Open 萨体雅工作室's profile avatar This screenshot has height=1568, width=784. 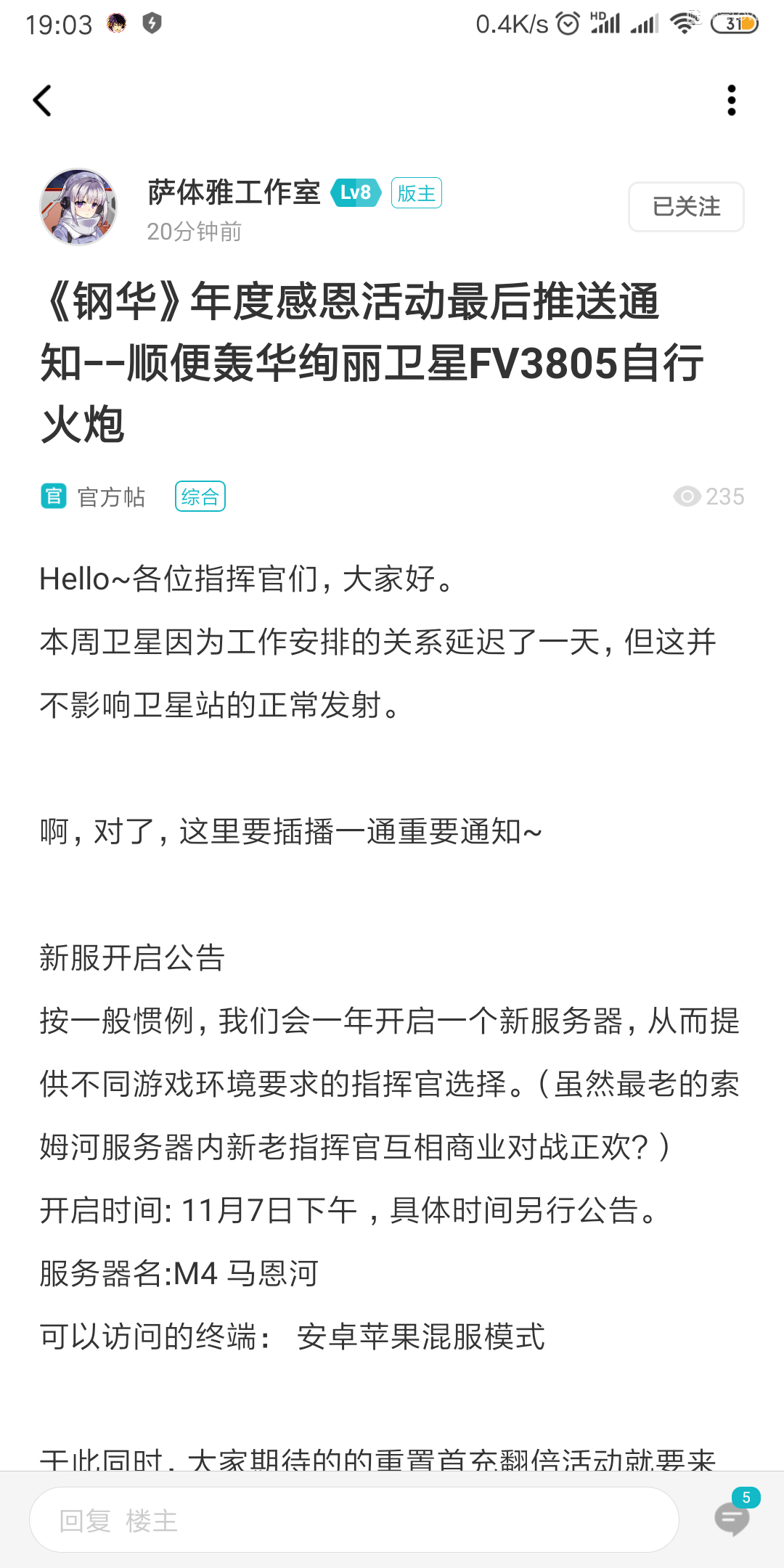coord(78,207)
